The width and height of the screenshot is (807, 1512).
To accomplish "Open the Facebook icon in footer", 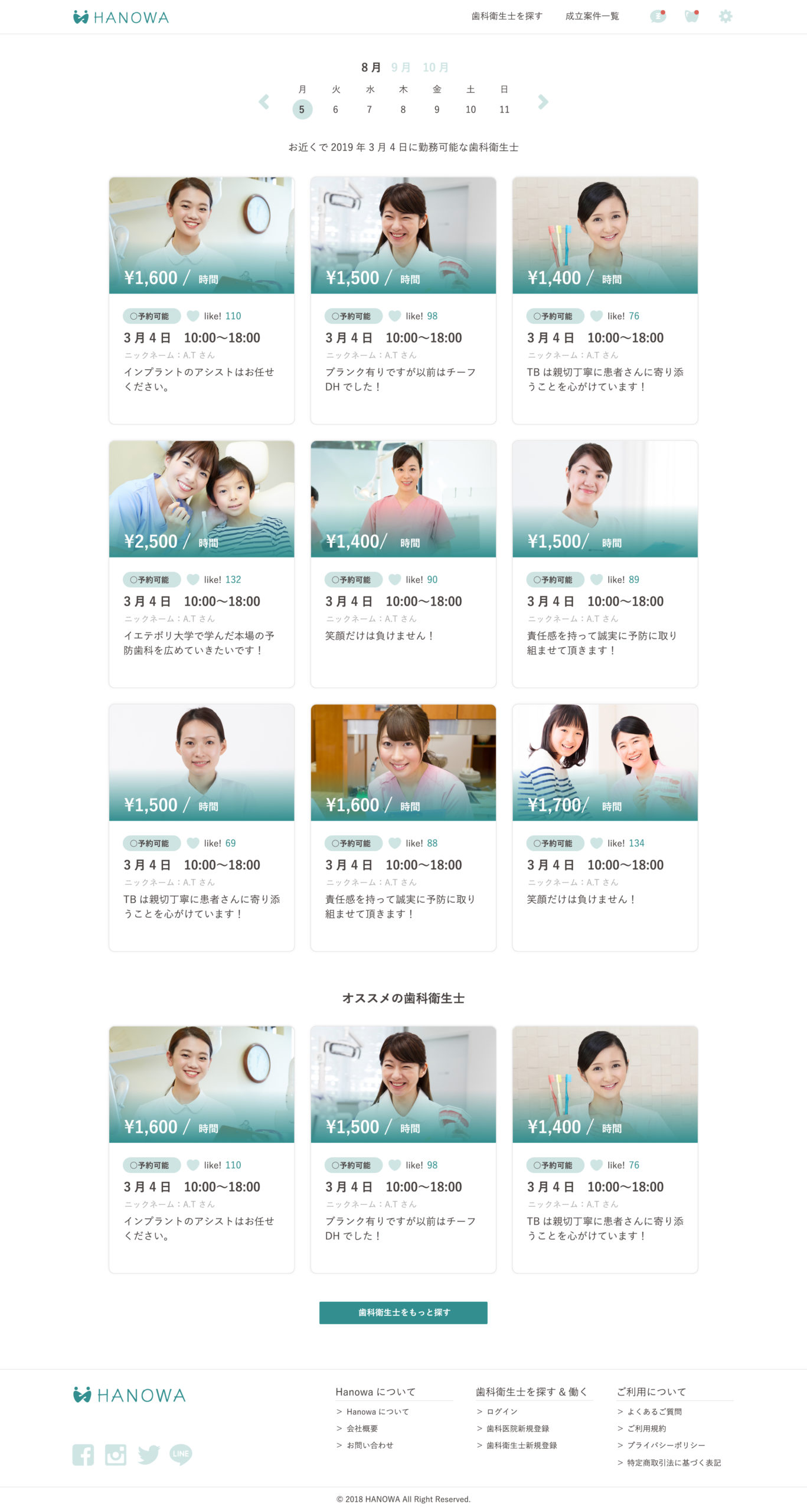I will (x=83, y=1454).
